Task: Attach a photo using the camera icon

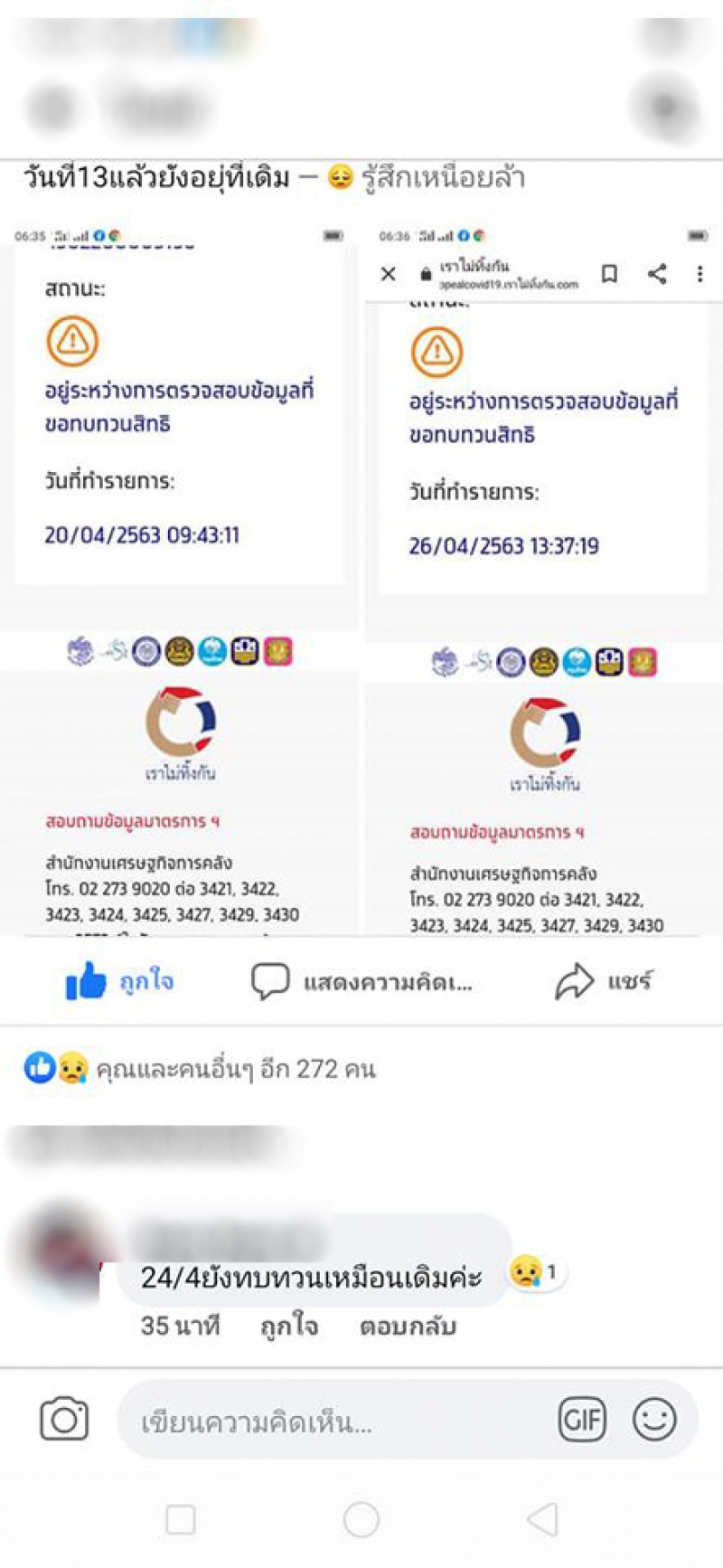Action: pyautogui.click(x=64, y=1420)
